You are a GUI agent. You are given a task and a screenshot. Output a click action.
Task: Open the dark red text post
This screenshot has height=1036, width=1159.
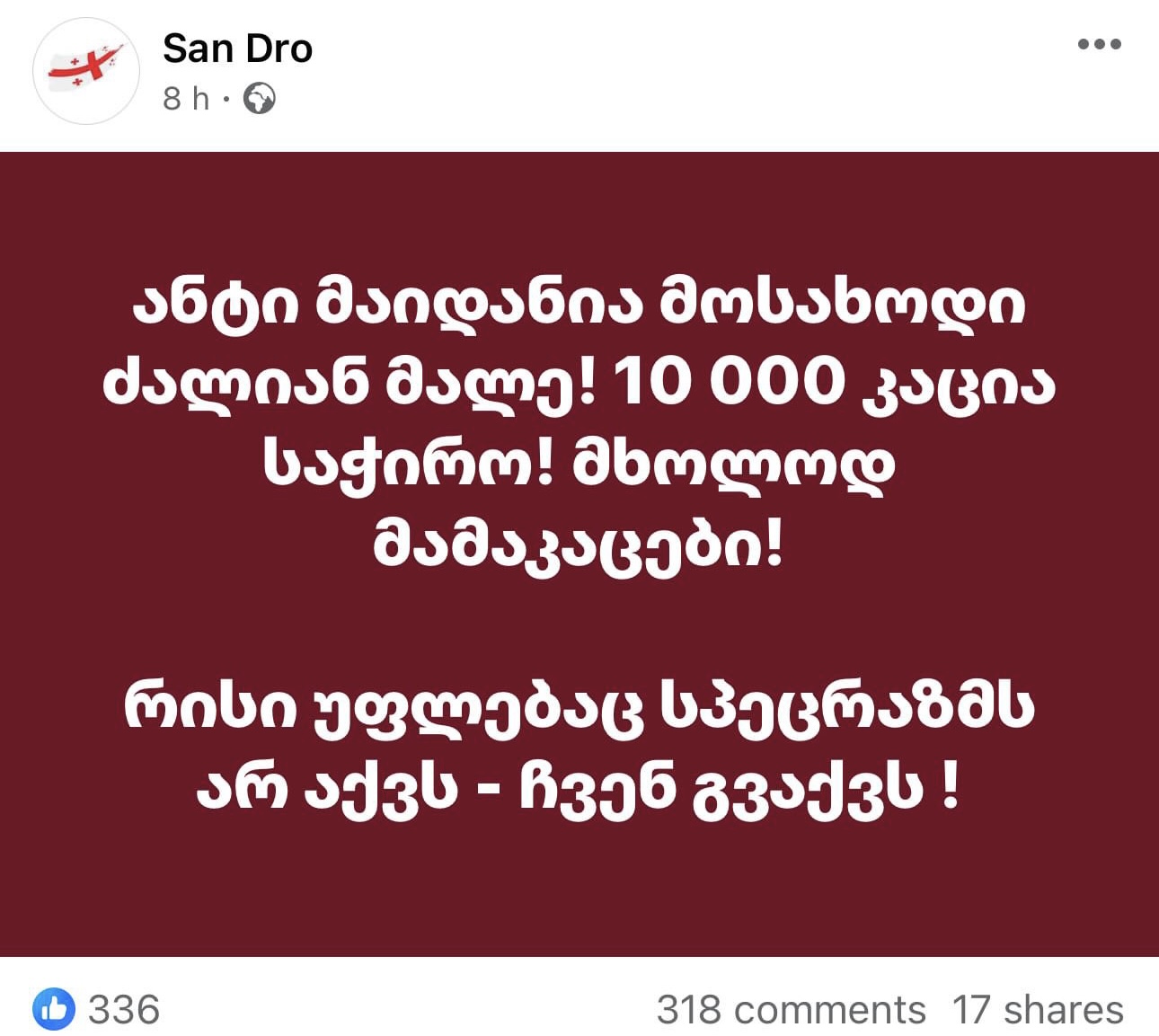point(579,553)
